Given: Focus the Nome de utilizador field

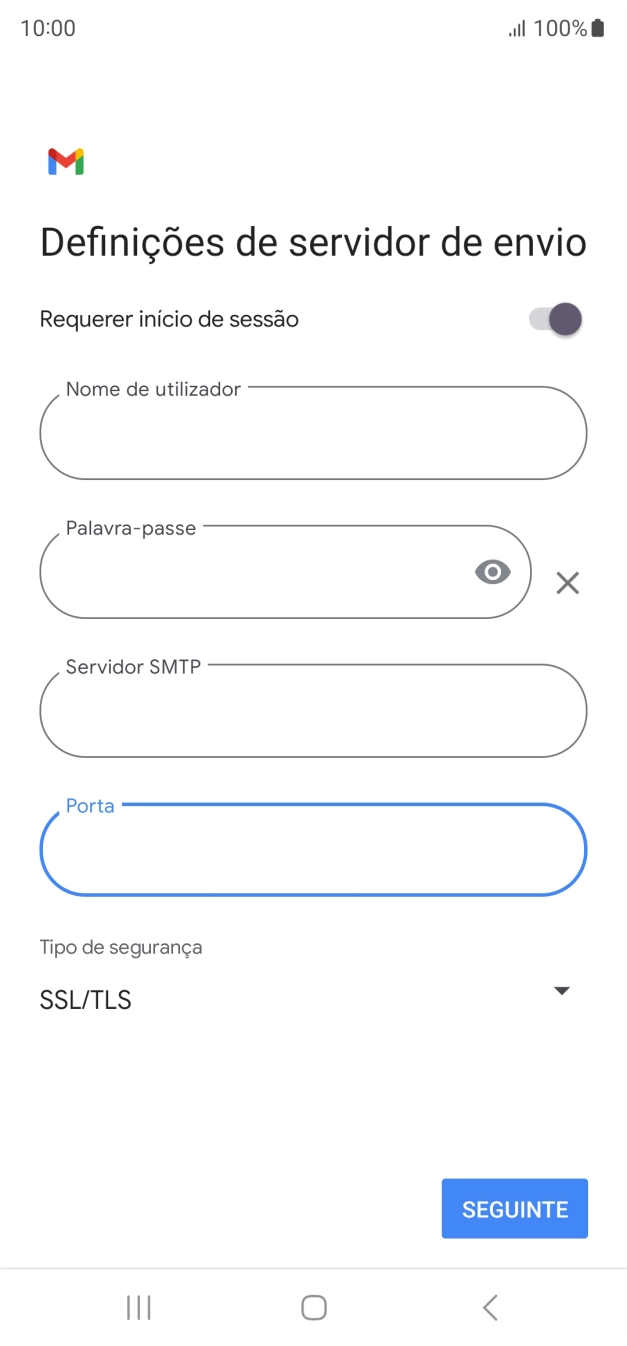Looking at the screenshot, I should tap(313, 434).
